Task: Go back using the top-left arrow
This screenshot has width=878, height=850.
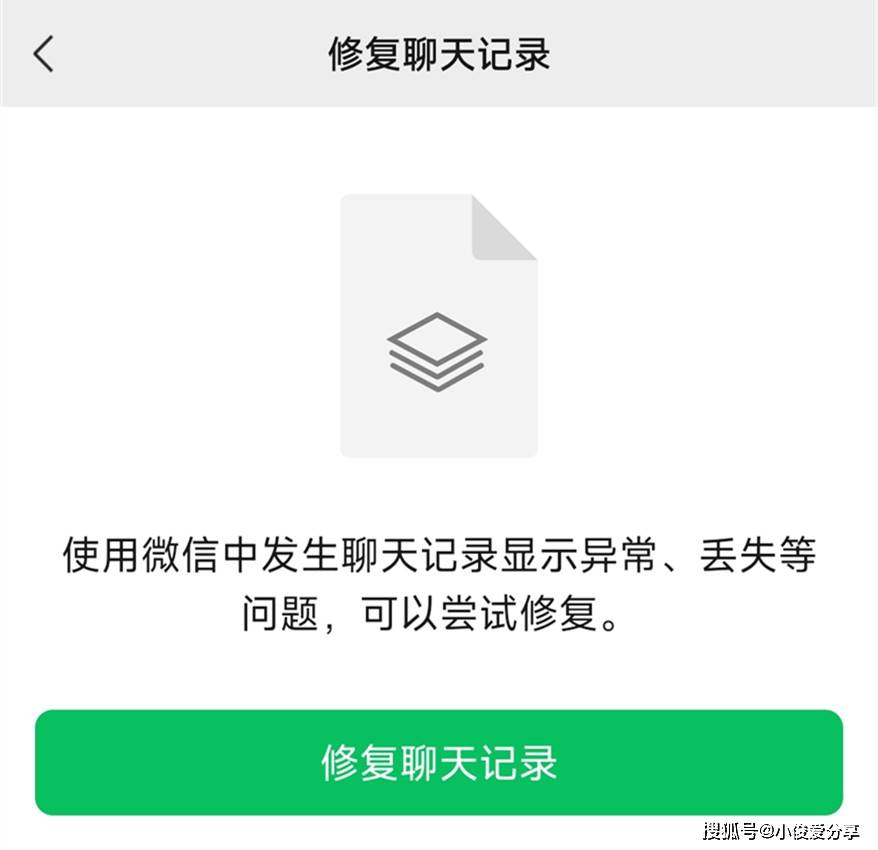Action: 43,54
